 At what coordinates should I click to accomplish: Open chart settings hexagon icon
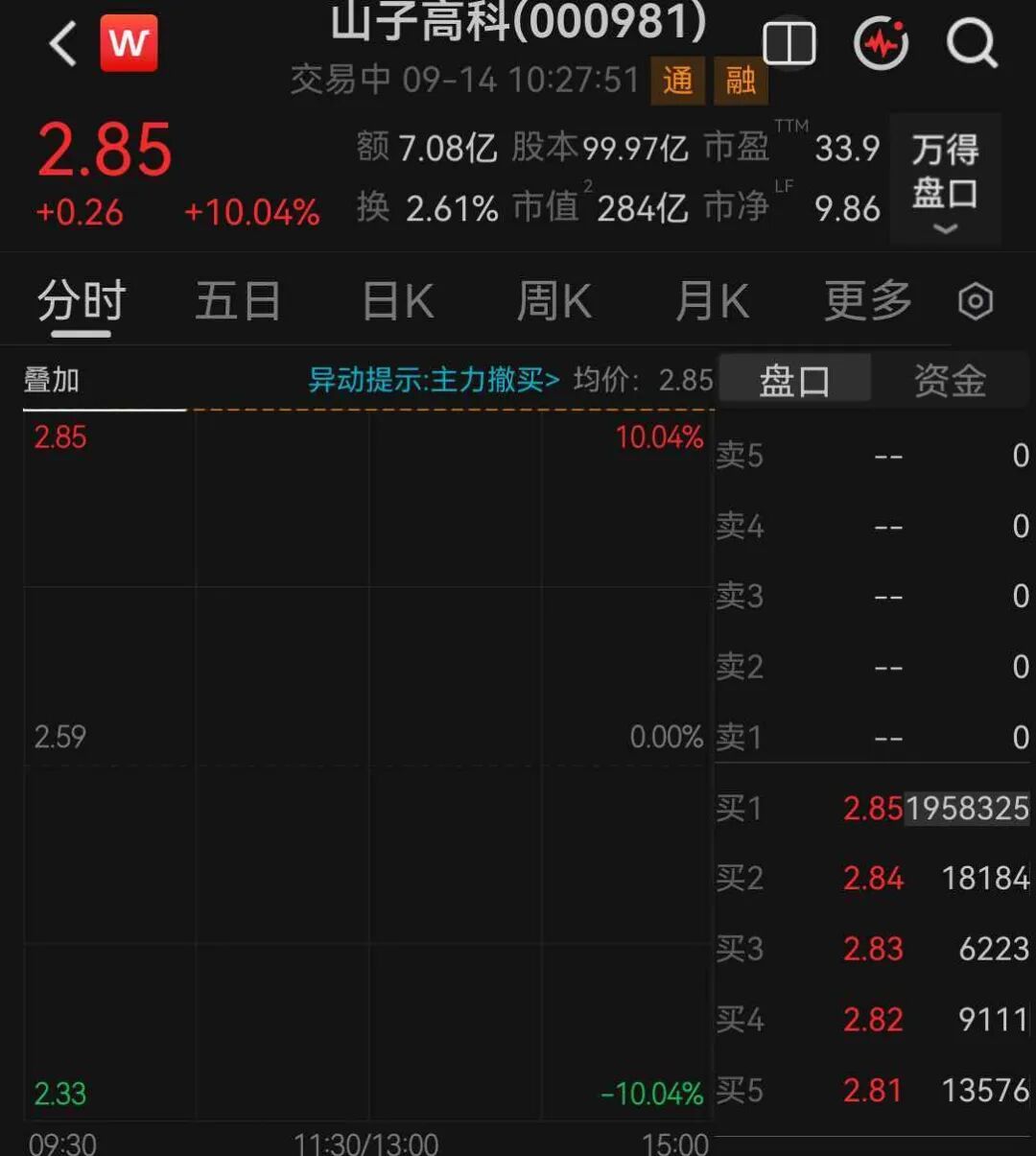pyautogui.click(x=976, y=301)
